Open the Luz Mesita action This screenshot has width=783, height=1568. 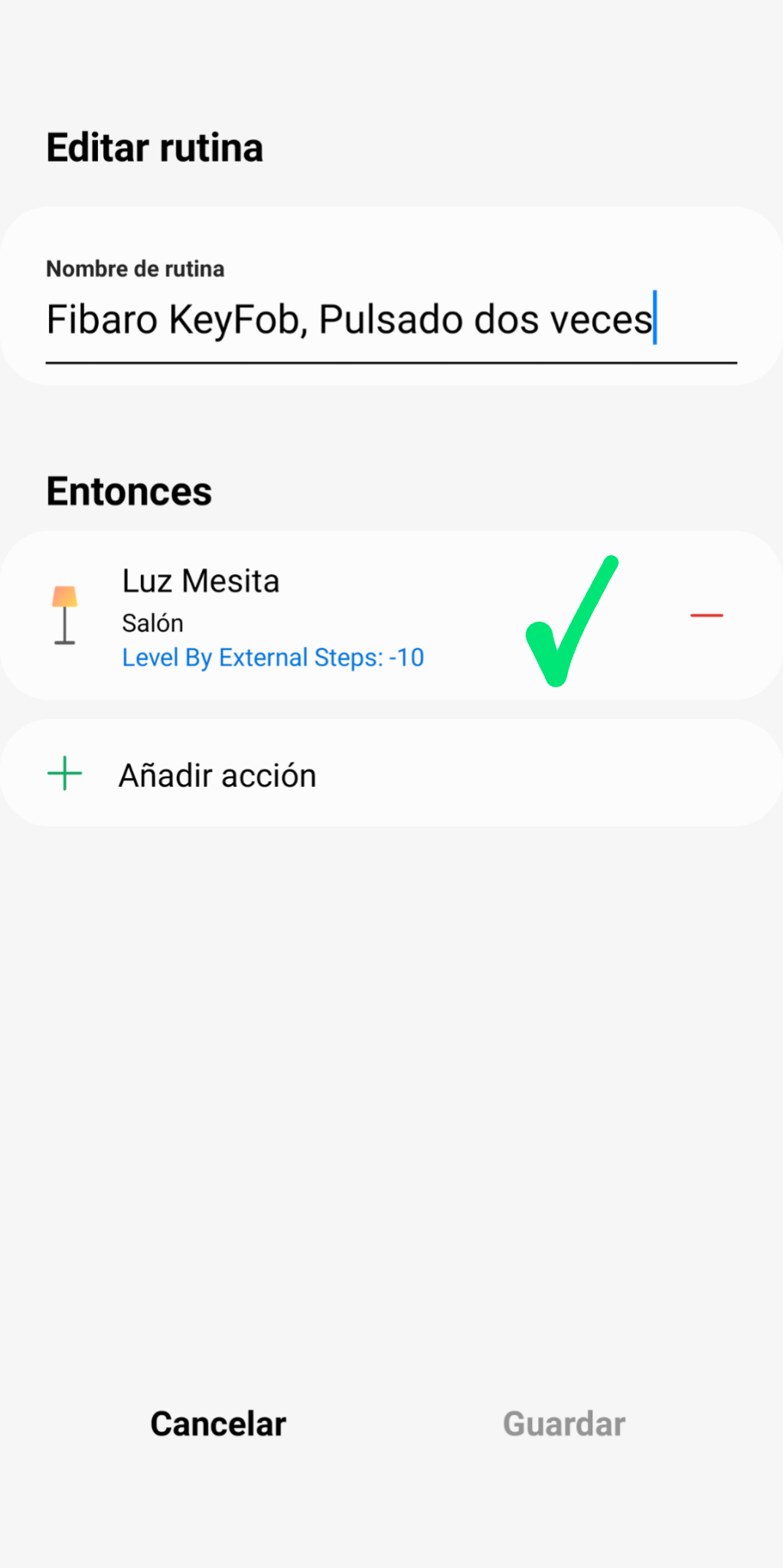pyautogui.click(x=272, y=616)
